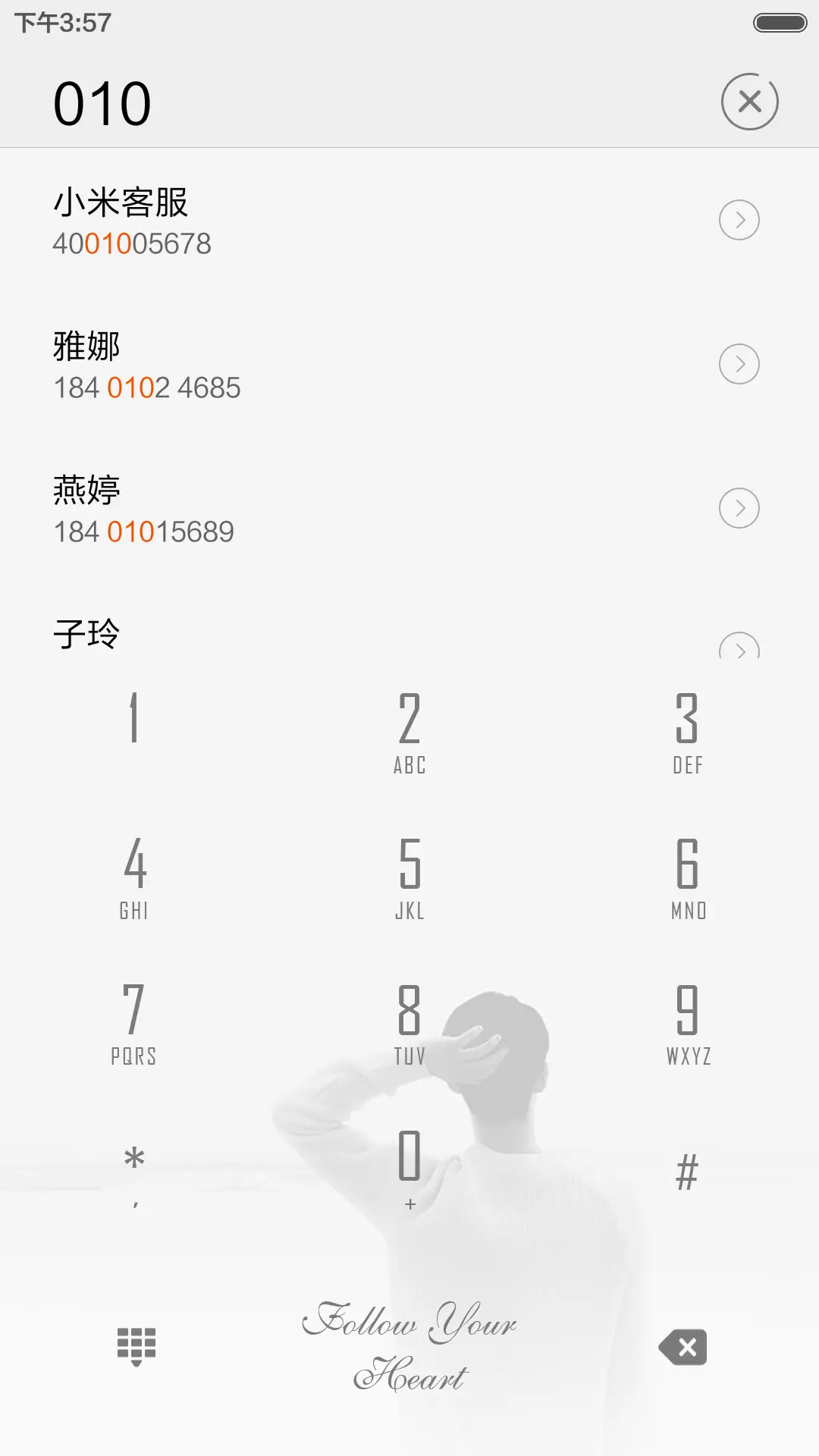This screenshot has width=819, height=1456.
Task: Select the contact 燕婷
Action: 303,507
